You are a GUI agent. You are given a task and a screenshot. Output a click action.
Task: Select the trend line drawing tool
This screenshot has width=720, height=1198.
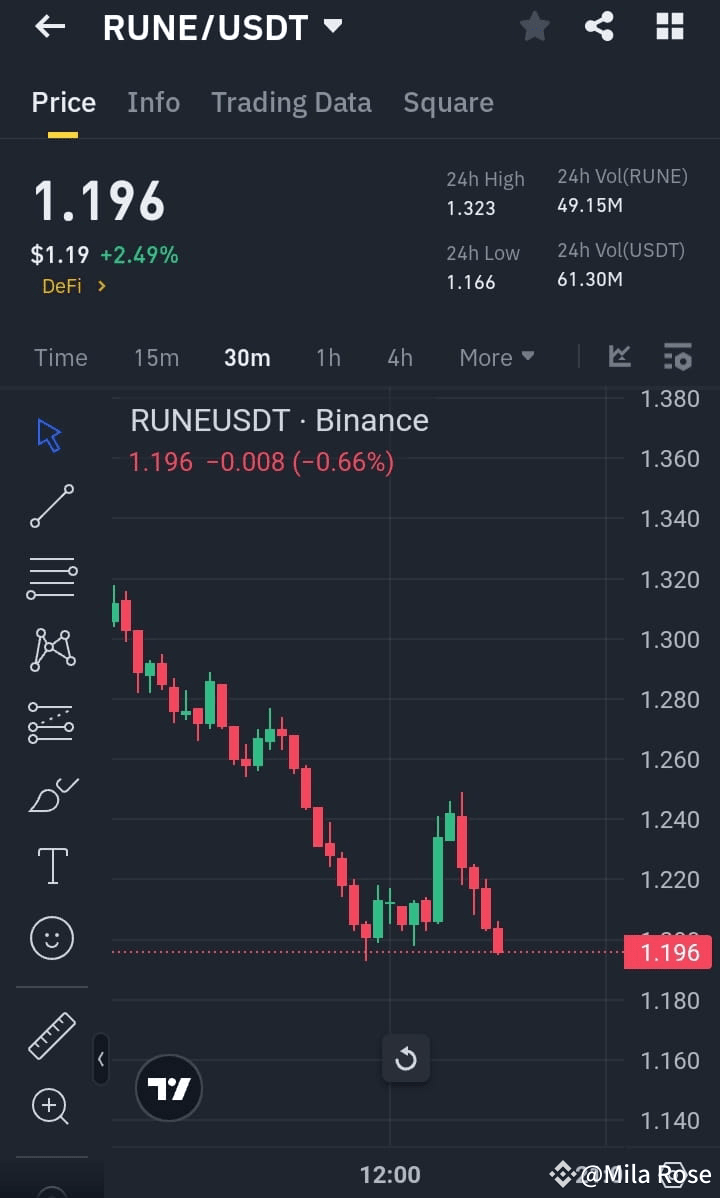point(51,506)
